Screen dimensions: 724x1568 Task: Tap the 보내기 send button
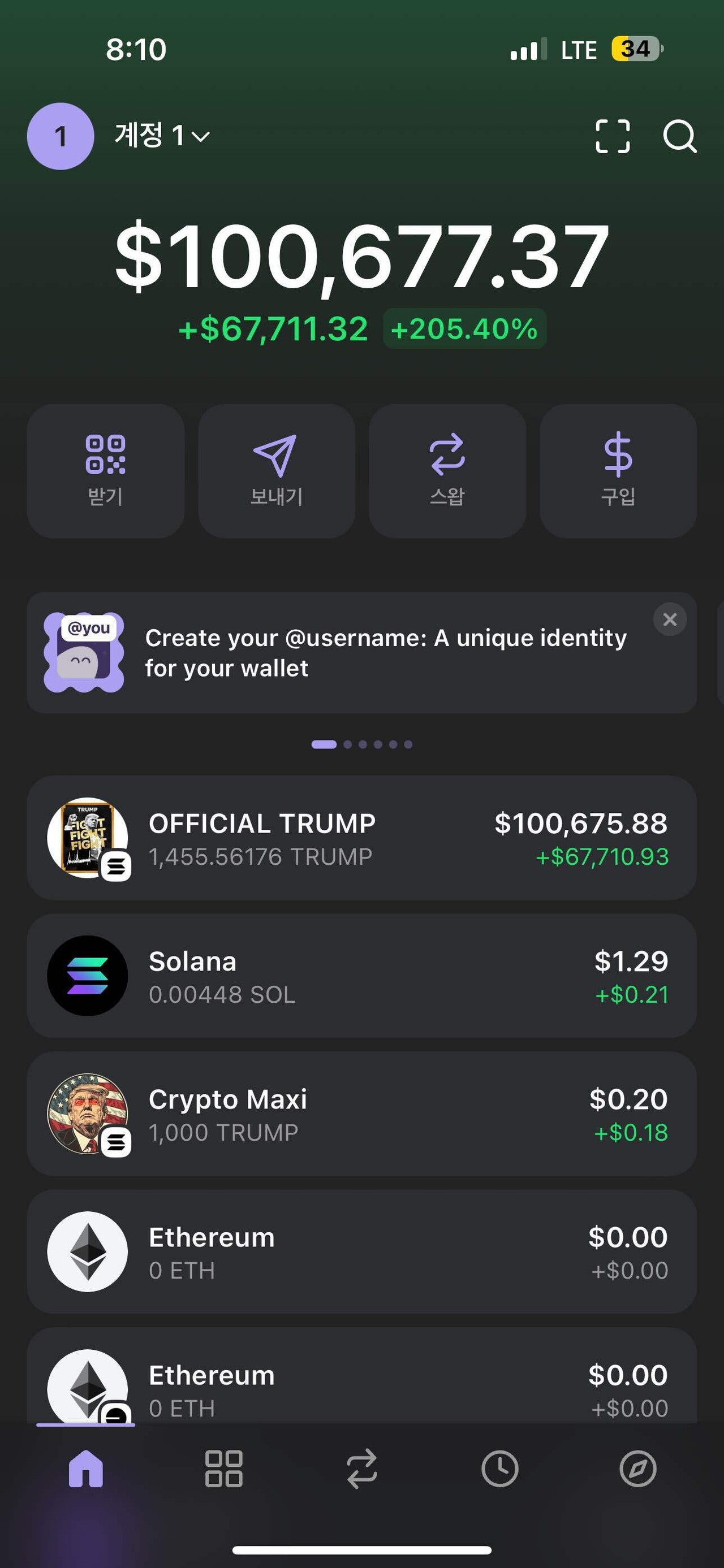point(277,470)
